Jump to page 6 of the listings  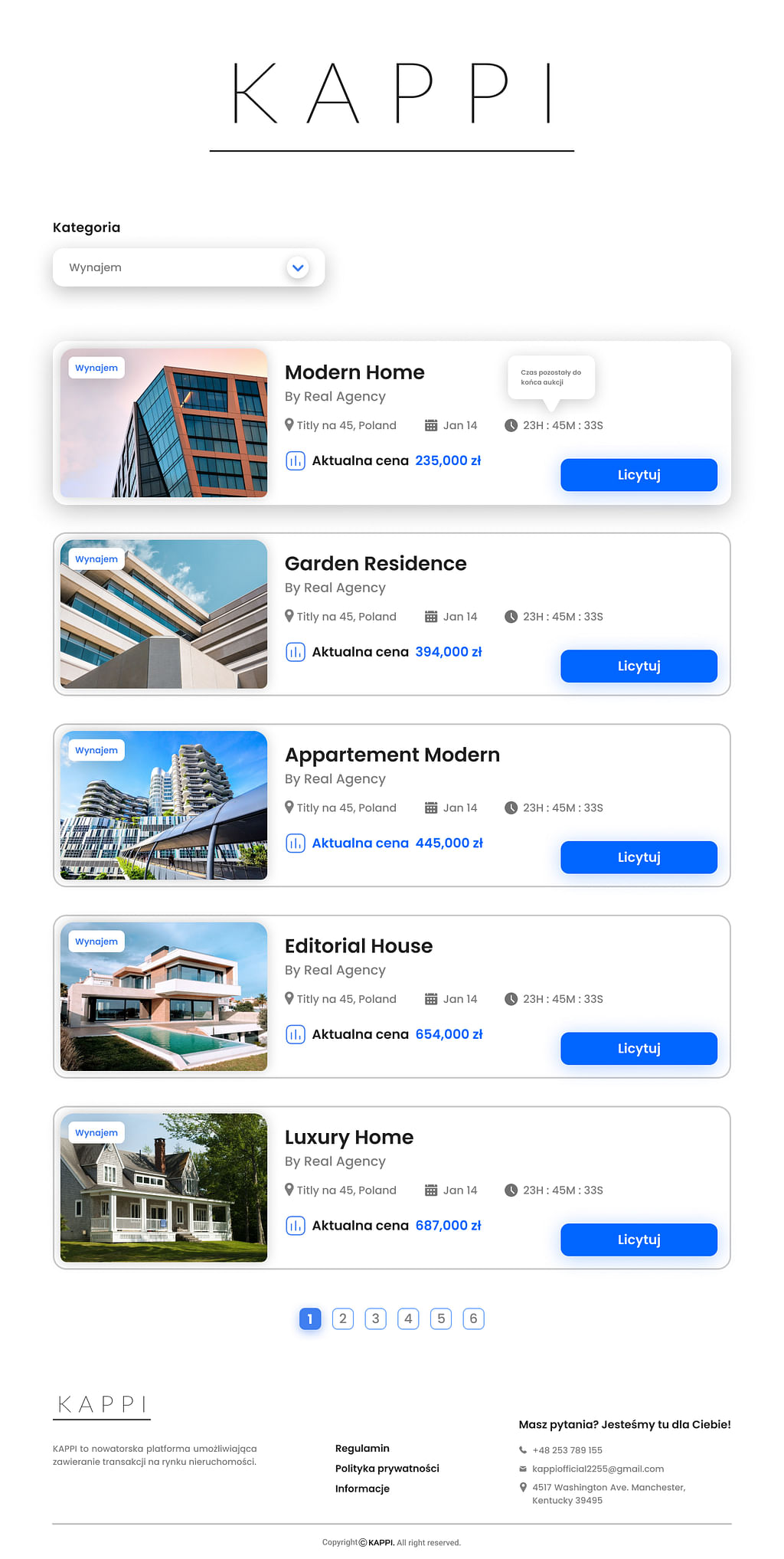pyautogui.click(x=473, y=1318)
